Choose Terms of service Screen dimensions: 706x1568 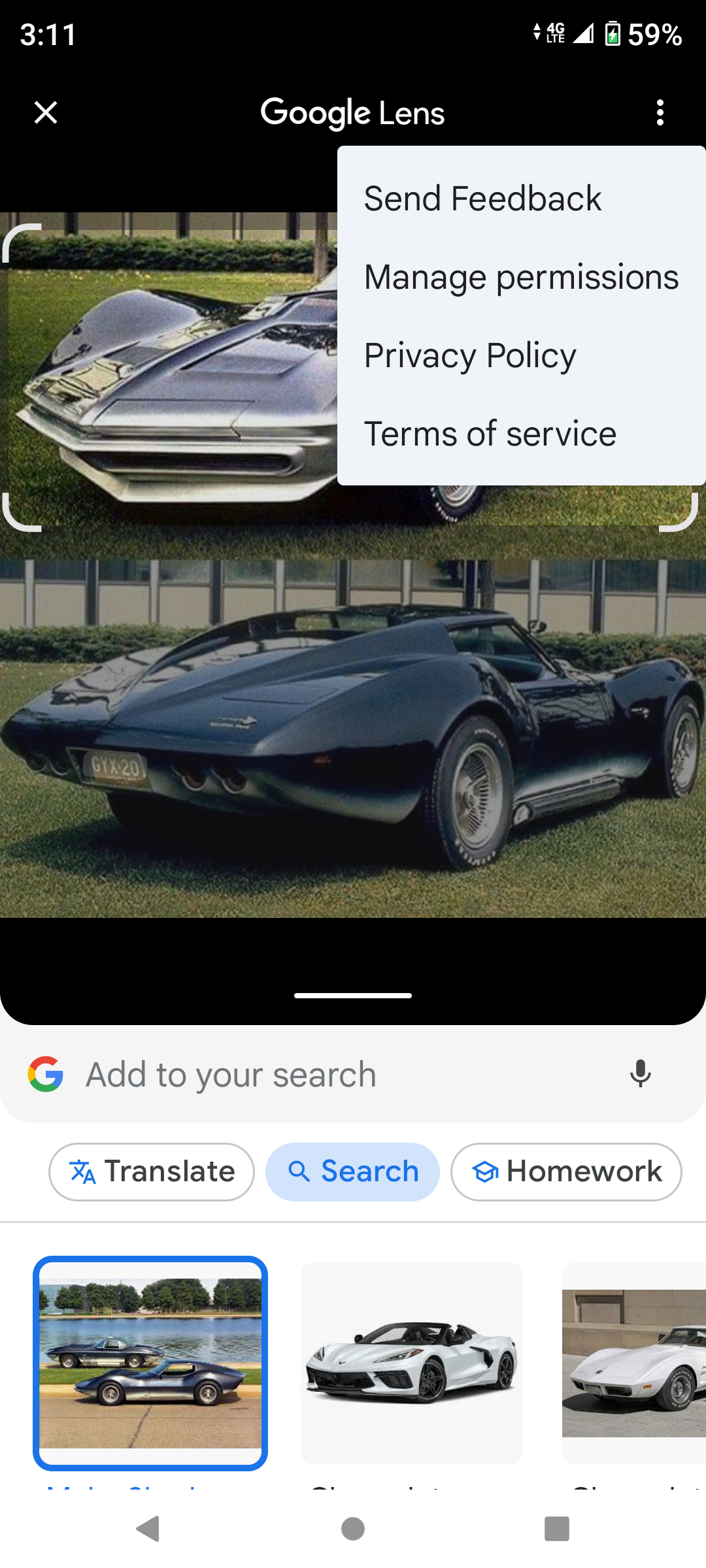490,434
